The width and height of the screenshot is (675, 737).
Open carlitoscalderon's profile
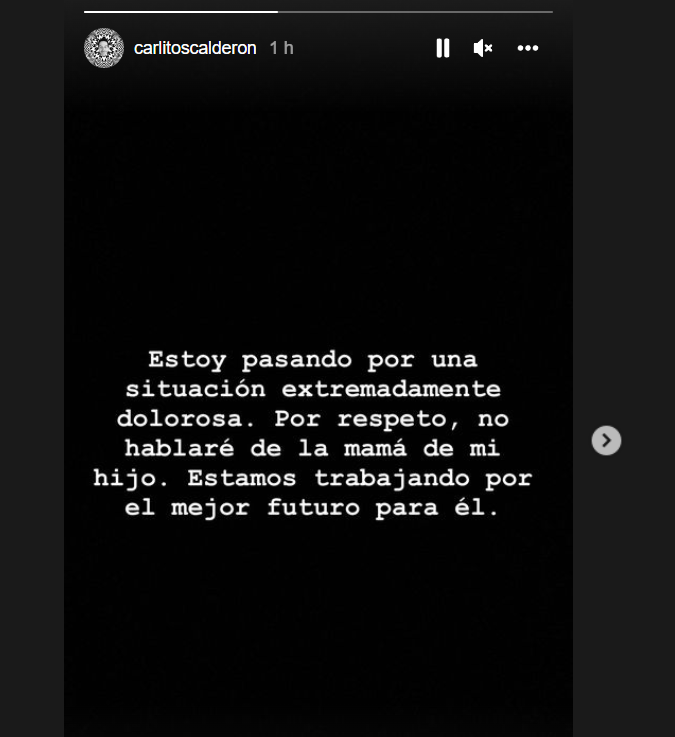[x=195, y=48]
